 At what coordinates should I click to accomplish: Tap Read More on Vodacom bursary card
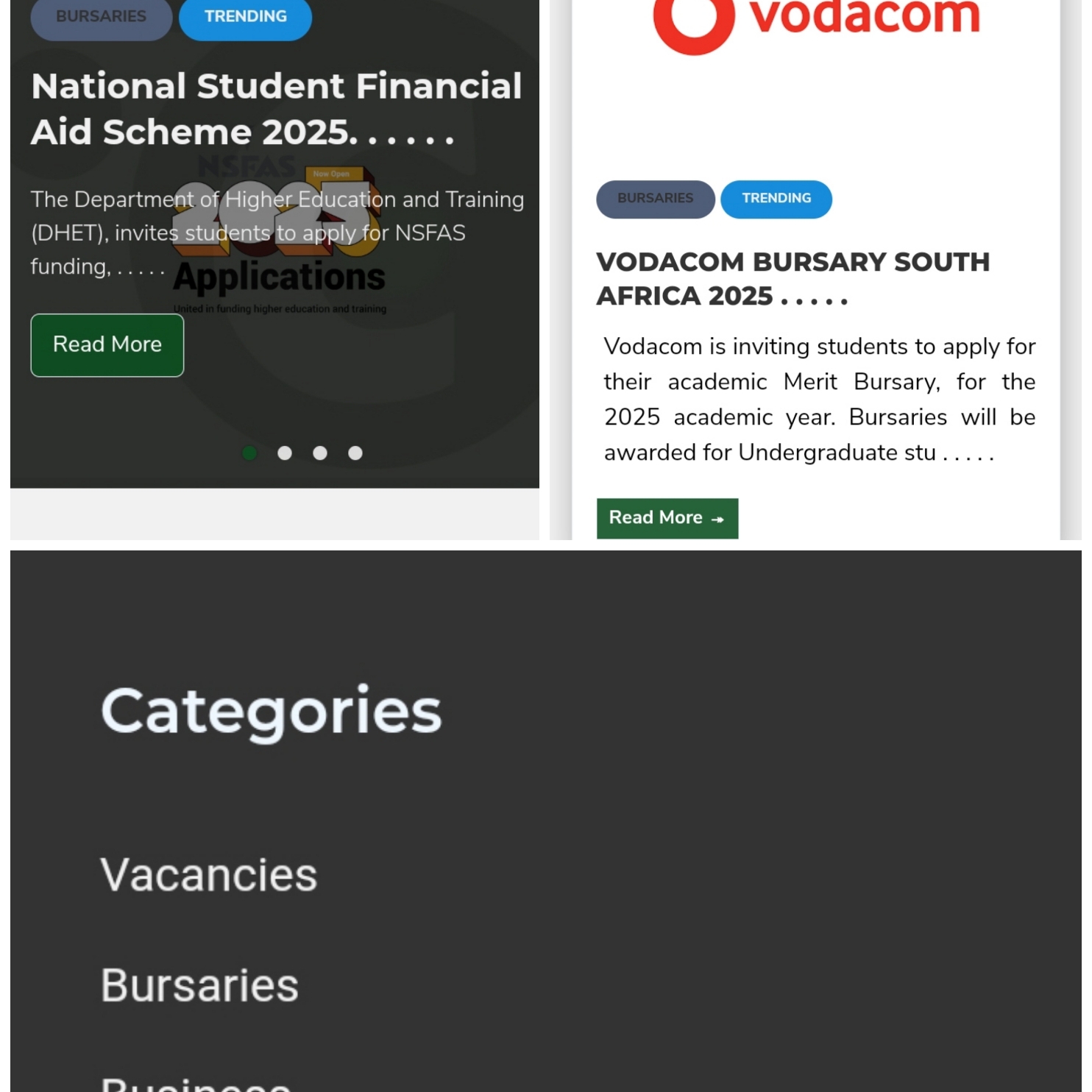pyautogui.click(x=667, y=518)
